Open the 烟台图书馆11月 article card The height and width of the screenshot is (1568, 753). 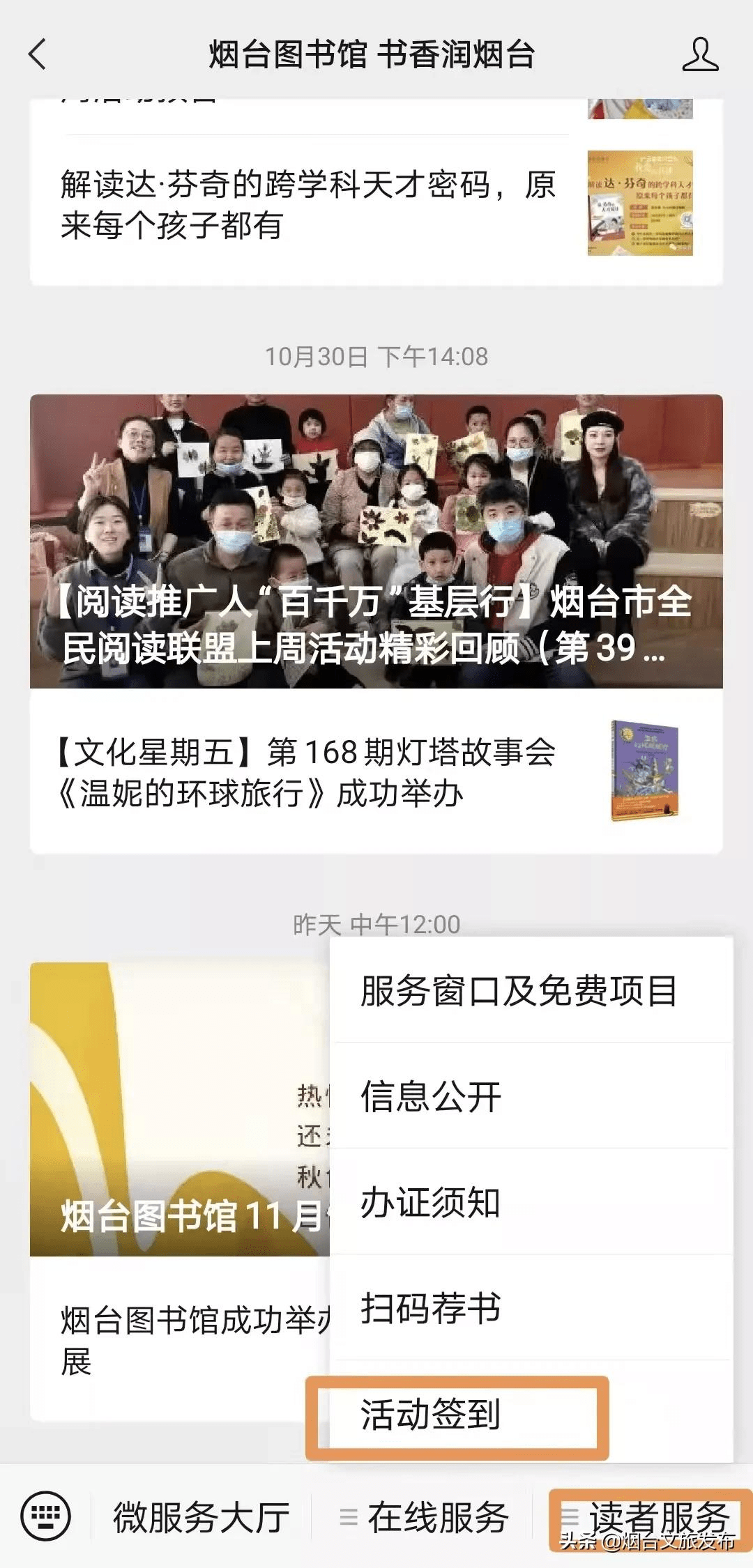[x=178, y=1108]
